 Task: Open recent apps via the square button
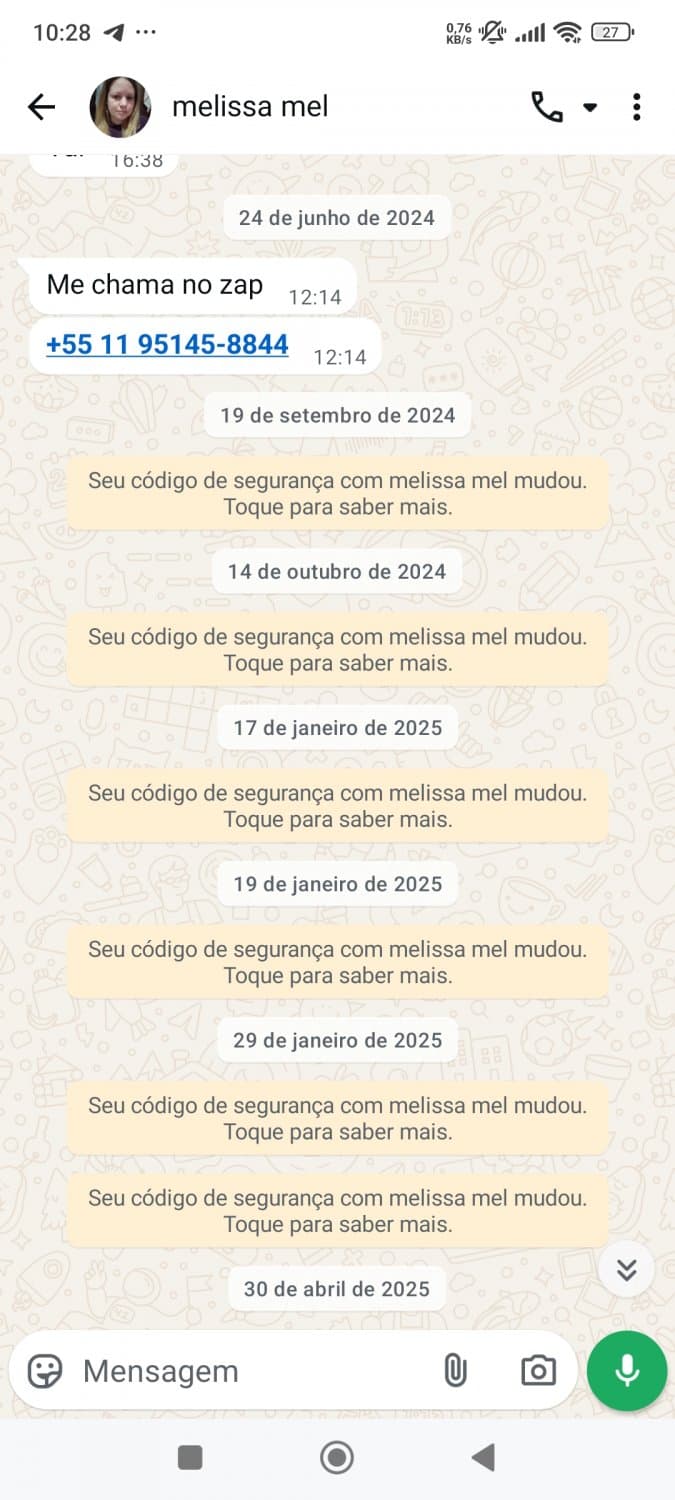[x=190, y=1458]
